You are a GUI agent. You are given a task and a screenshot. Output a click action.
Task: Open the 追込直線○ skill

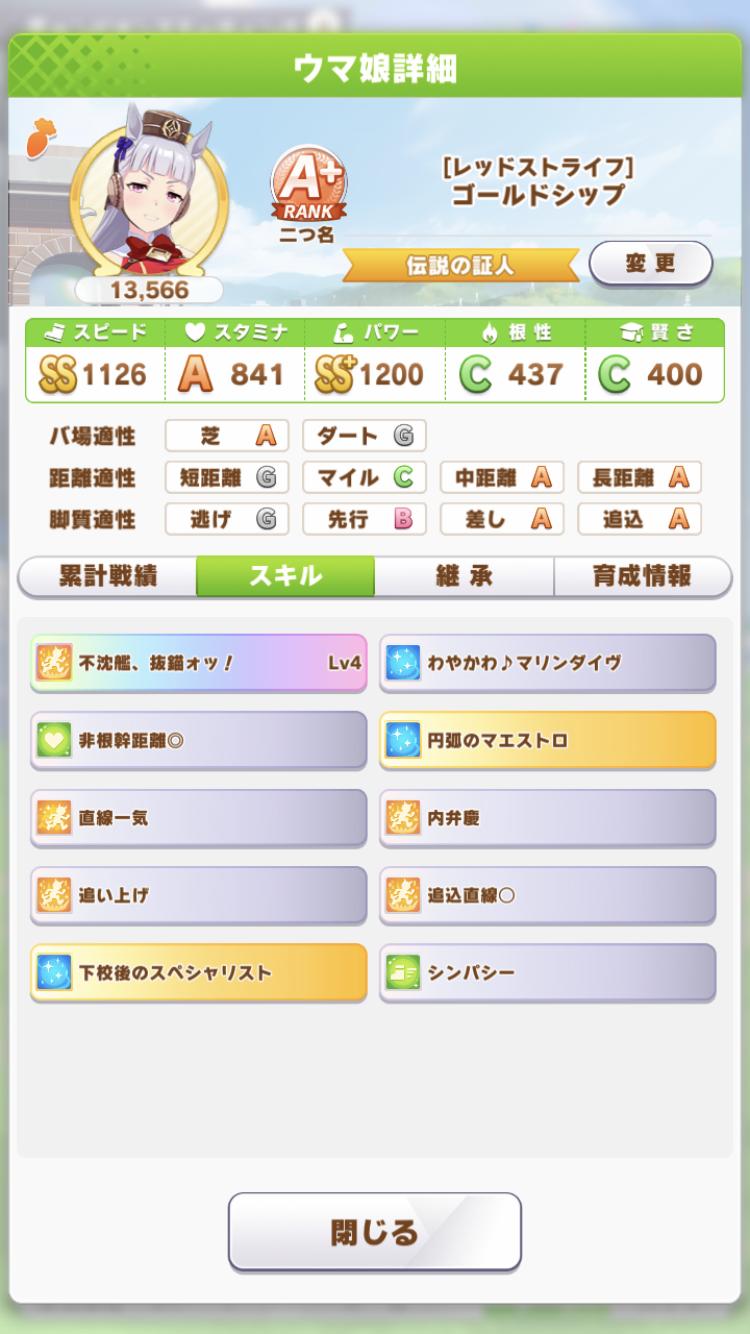click(548, 895)
